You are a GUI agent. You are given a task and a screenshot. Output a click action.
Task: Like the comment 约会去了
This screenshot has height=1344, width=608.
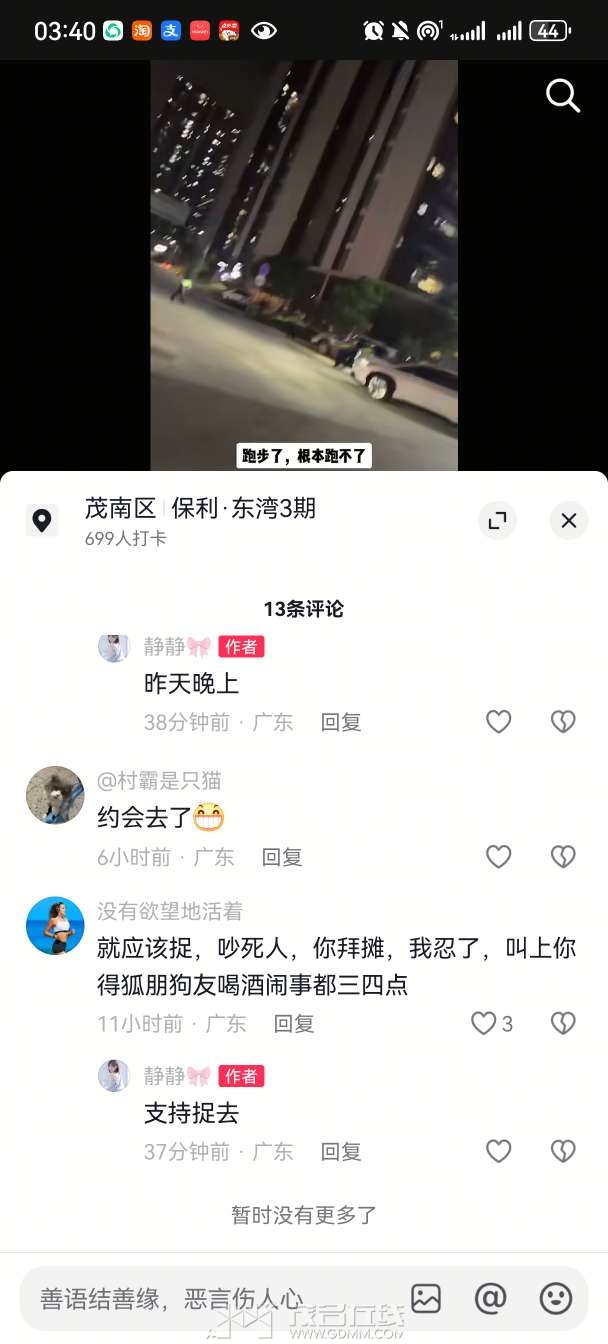coord(498,857)
